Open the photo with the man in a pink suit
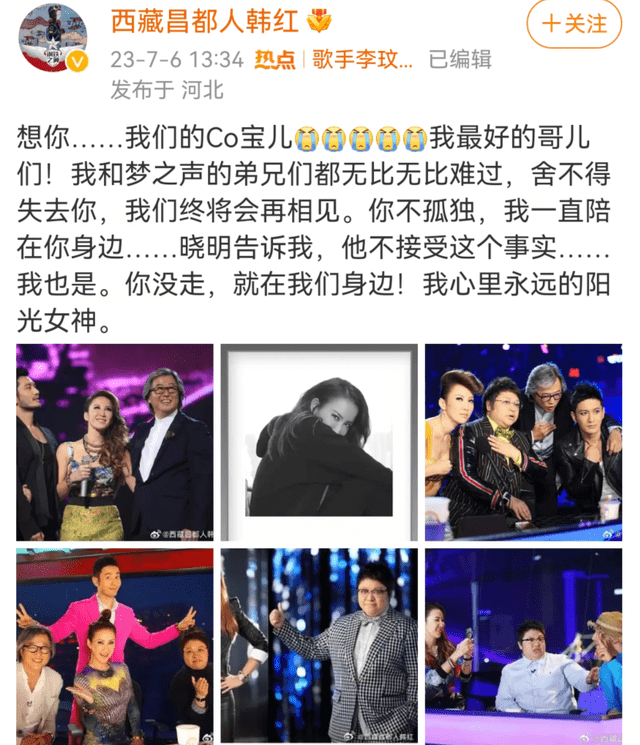Screen dimensions: 640x745 pyautogui.click(x=115, y=645)
